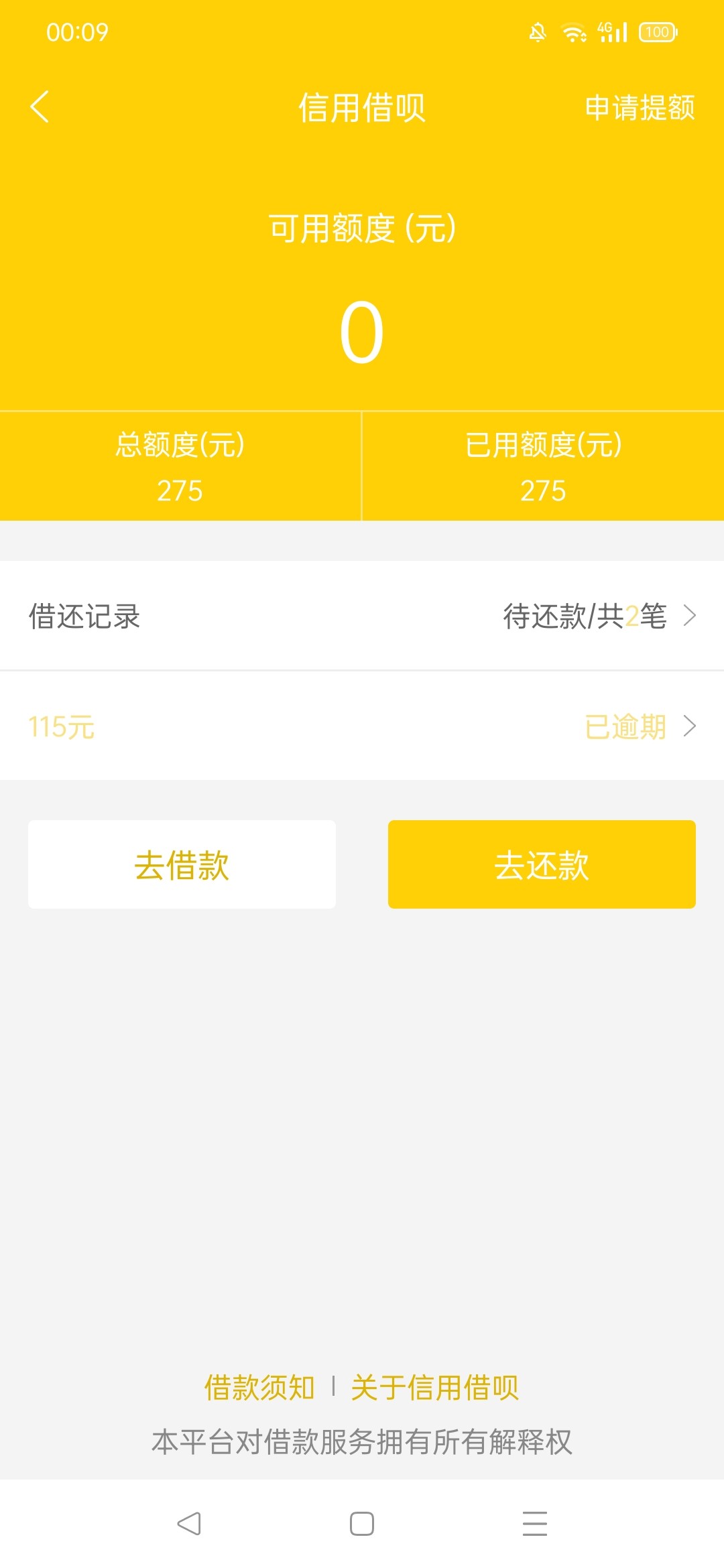This screenshot has width=724, height=1568.
Task: Open the 关于信用借呗 link
Action: (x=435, y=1387)
